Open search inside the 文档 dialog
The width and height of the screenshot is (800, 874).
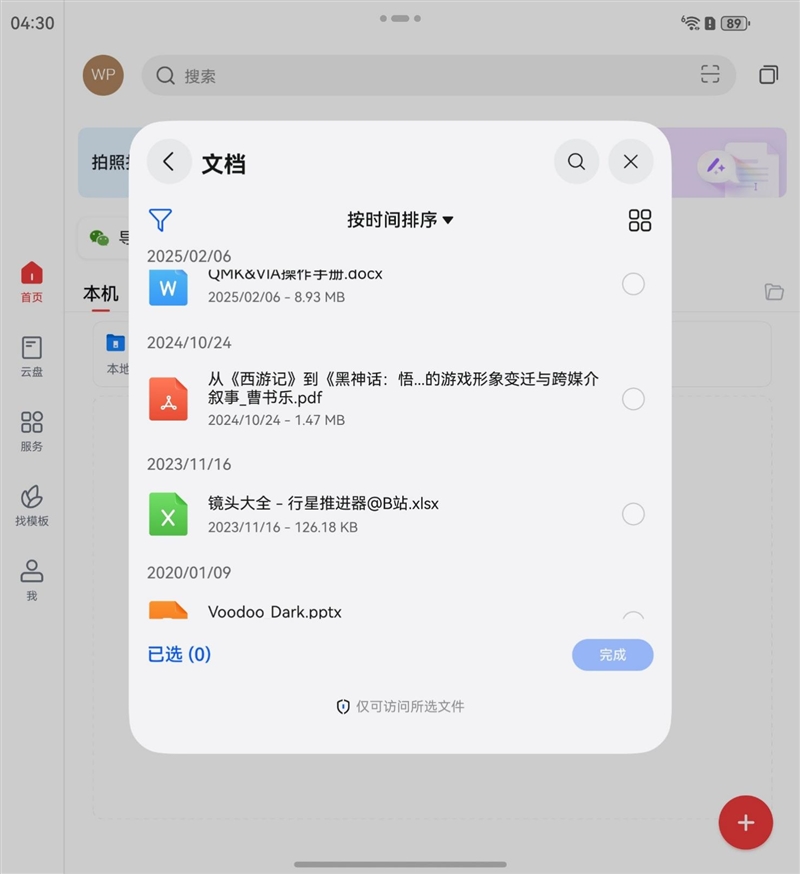tap(576, 161)
